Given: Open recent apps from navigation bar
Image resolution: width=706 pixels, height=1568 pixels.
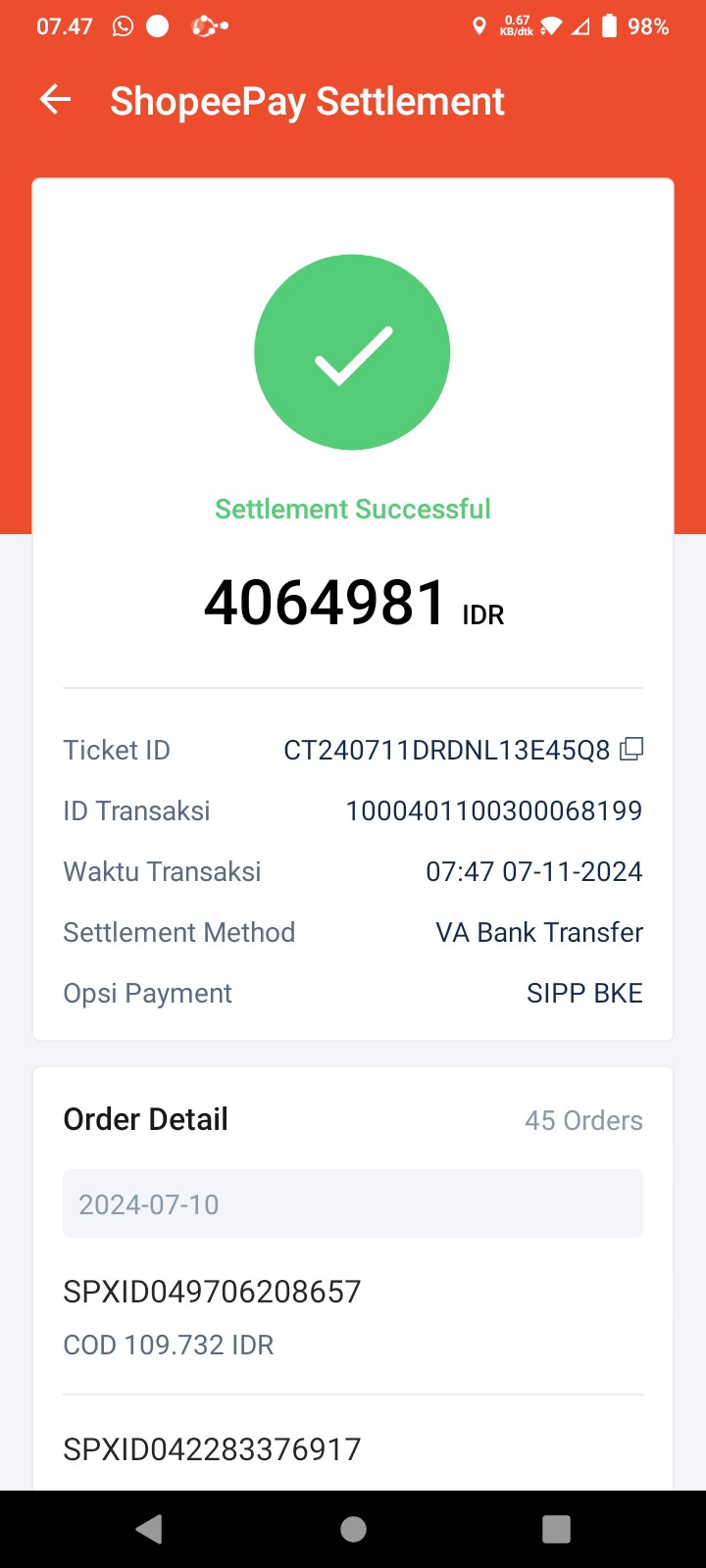Looking at the screenshot, I should [556, 1529].
